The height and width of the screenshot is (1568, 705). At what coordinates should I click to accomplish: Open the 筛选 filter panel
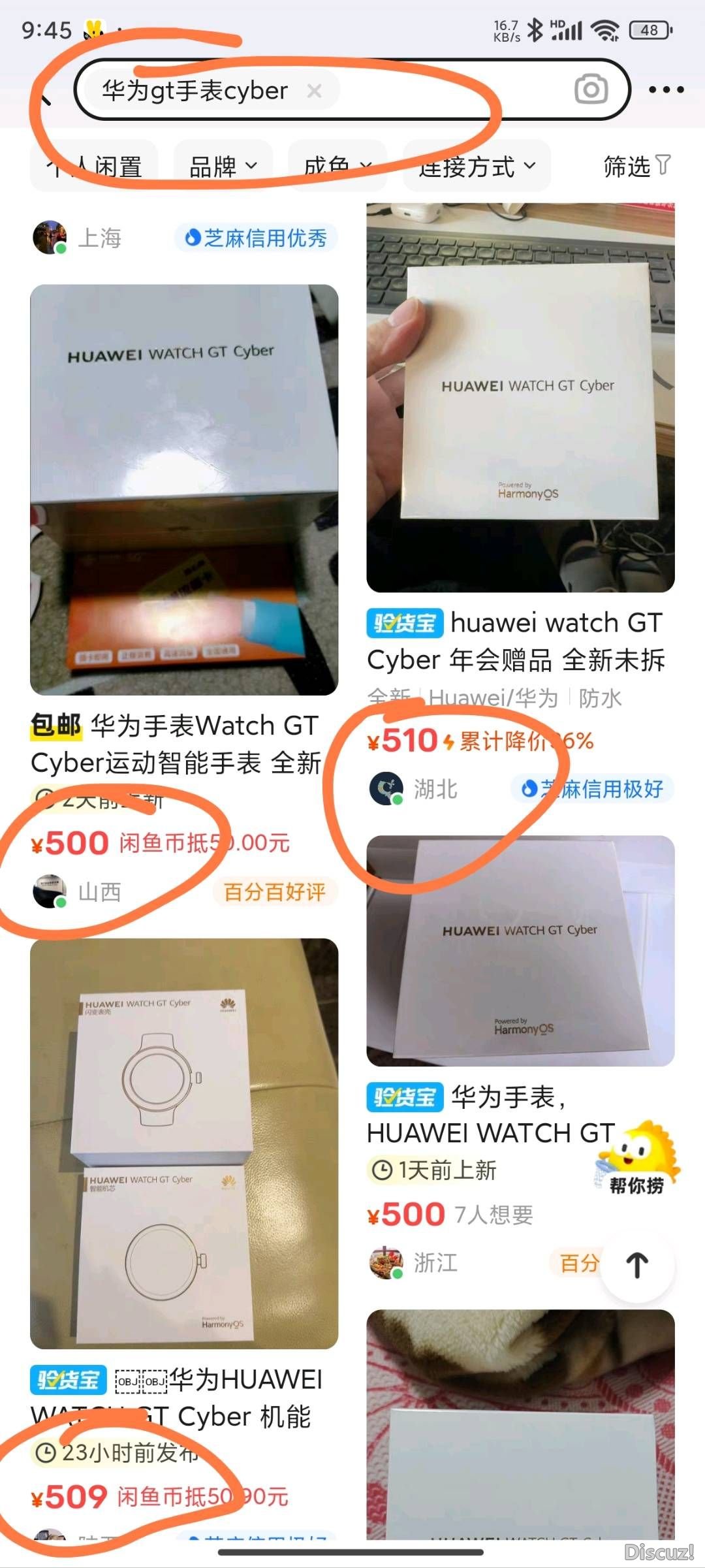(636, 166)
